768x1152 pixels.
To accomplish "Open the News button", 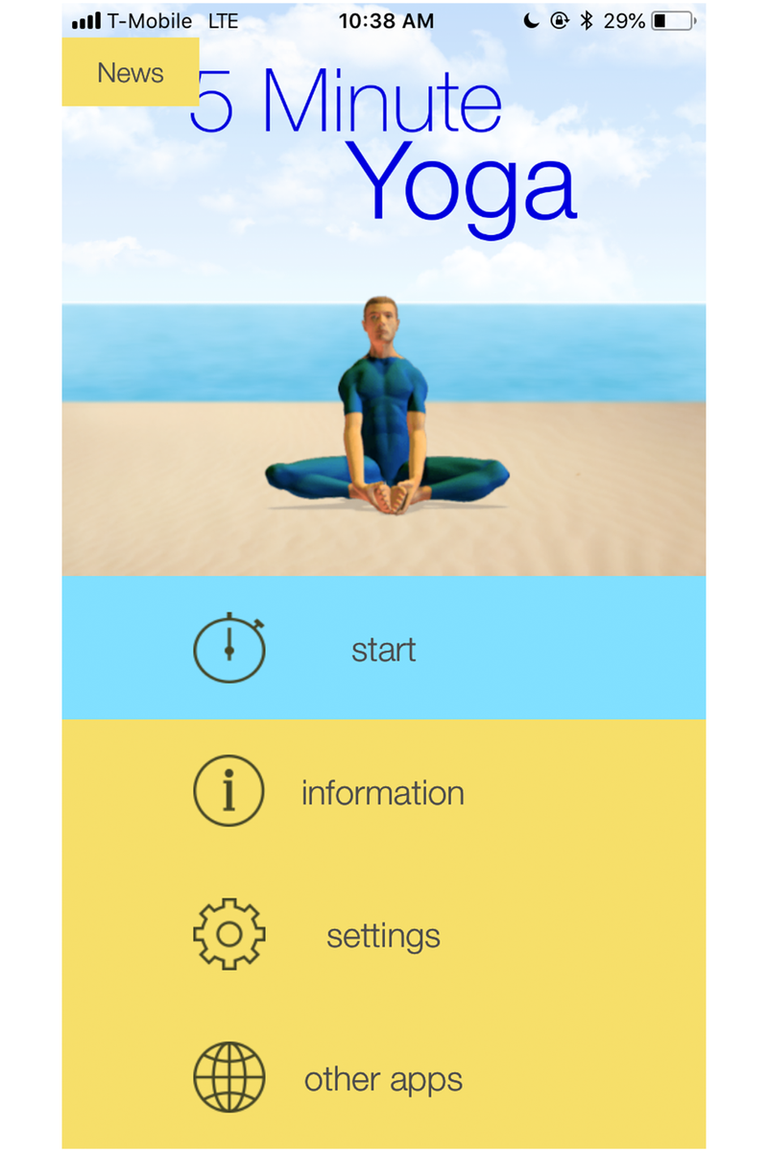I will click(130, 73).
